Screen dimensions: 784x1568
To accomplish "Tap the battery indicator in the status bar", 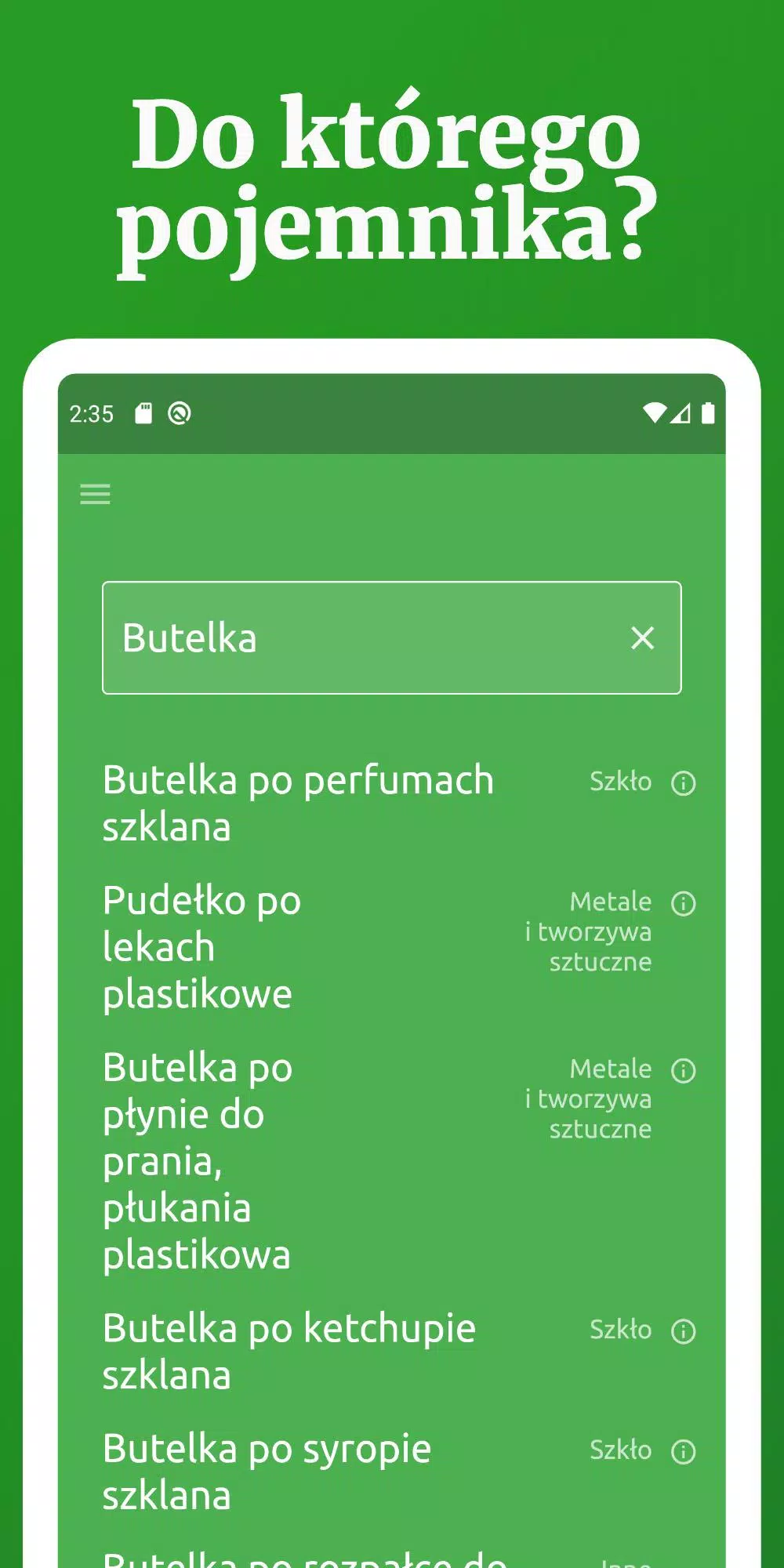I will point(708,413).
